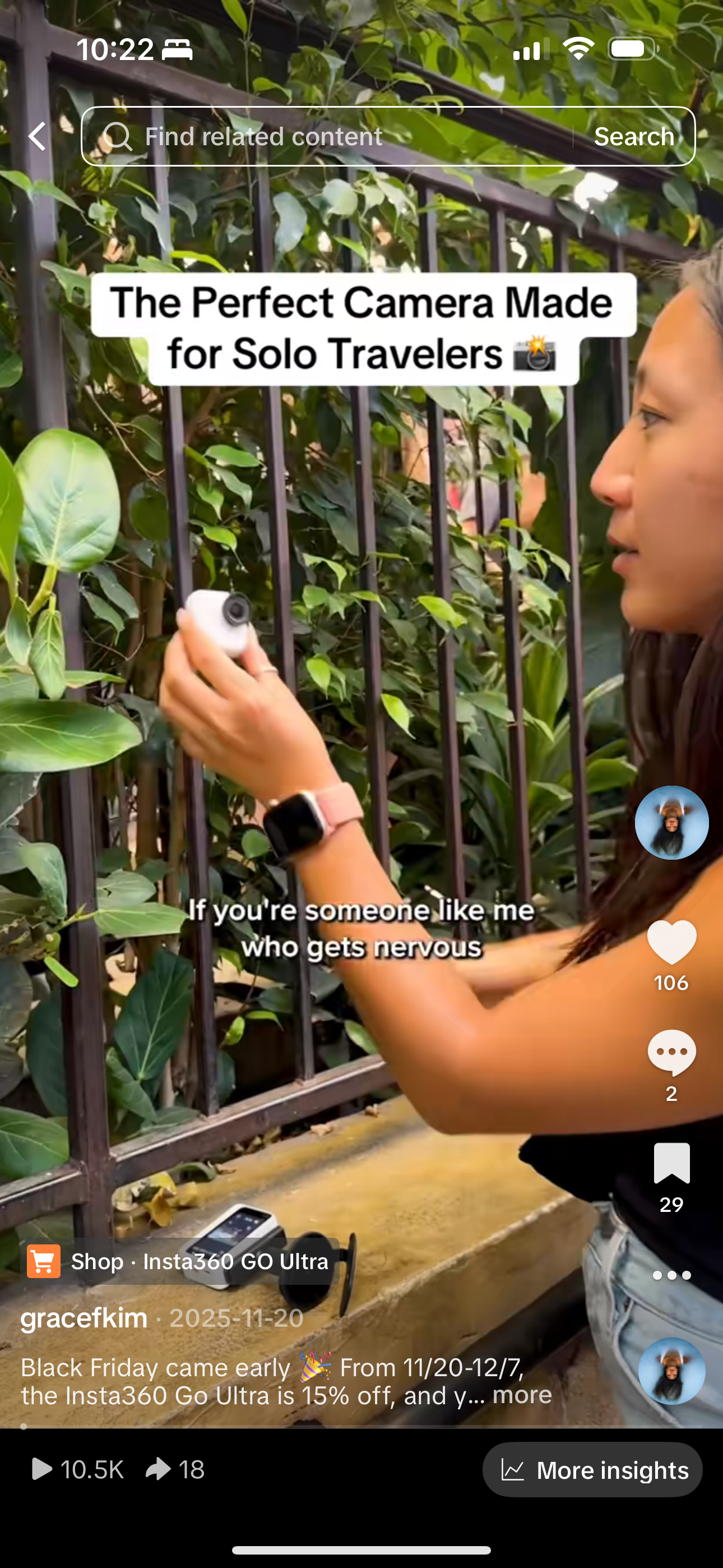Open the Shop Insta360 GO Ultra link
723x1568 pixels.
coord(179,1261)
